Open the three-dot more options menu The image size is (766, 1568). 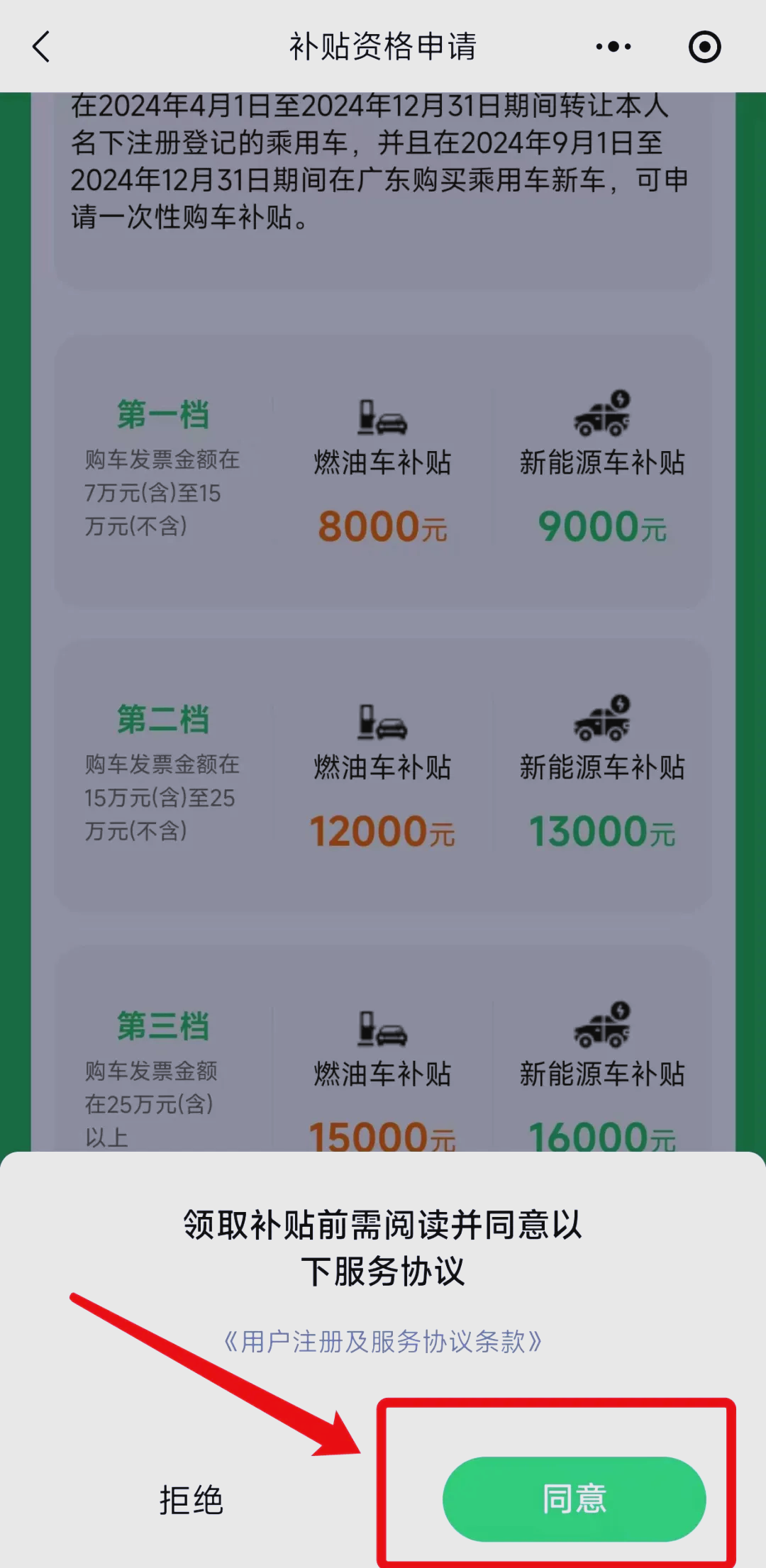click(614, 47)
